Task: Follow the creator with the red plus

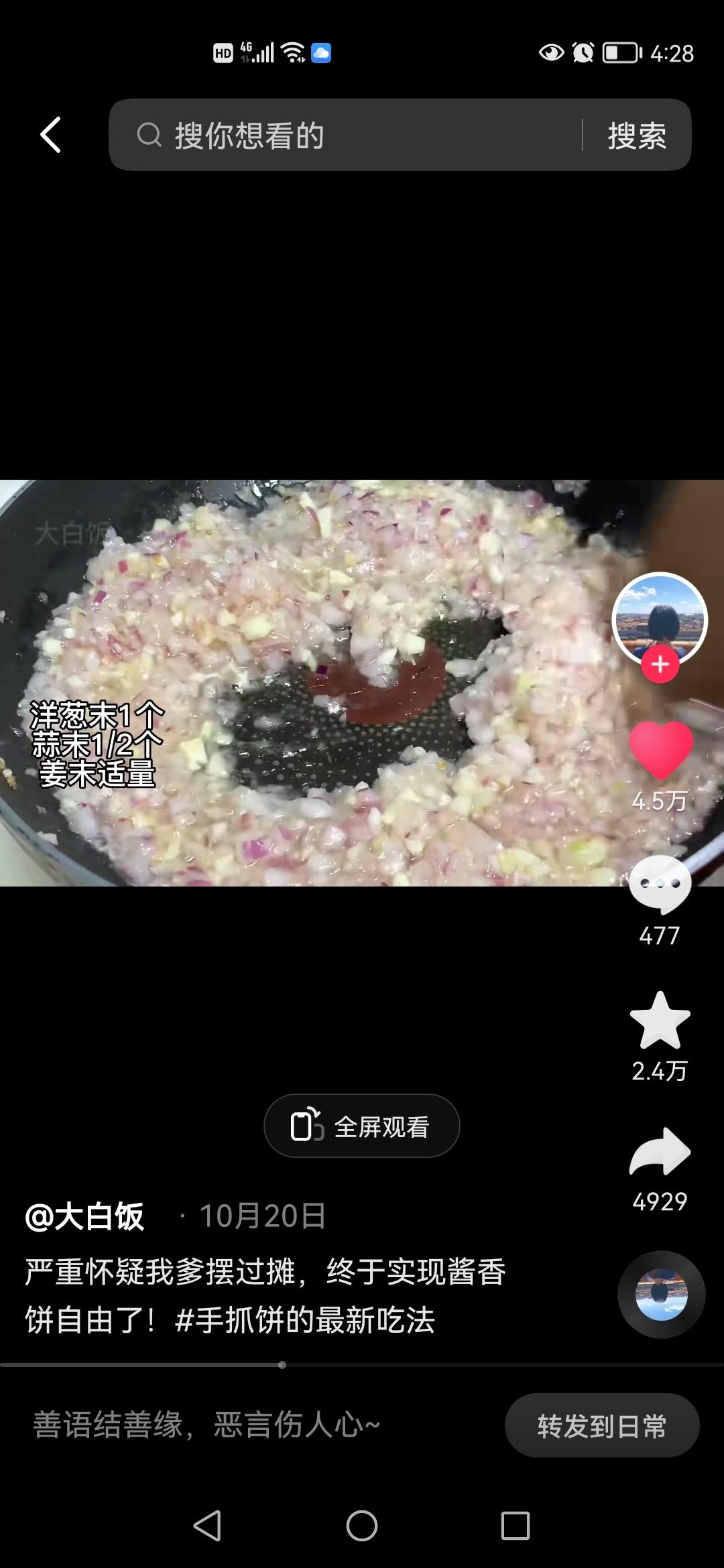Action: [660, 664]
